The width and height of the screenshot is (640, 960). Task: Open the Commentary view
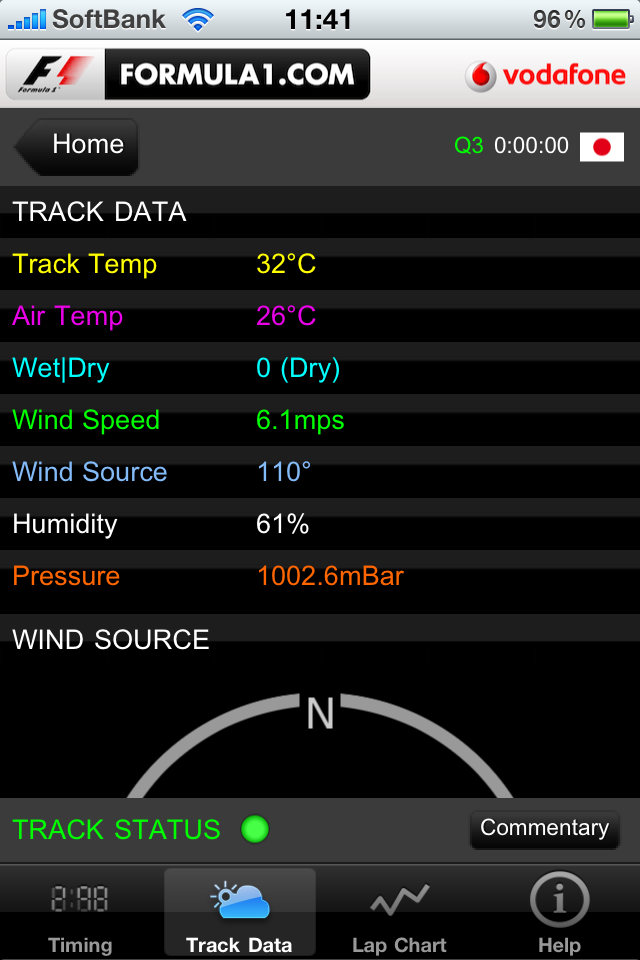coord(544,828)
